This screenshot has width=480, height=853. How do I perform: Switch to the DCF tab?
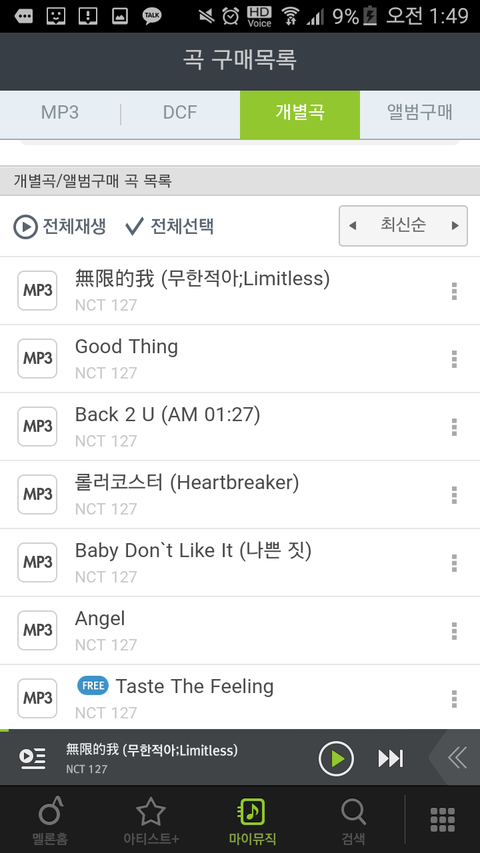180,114
